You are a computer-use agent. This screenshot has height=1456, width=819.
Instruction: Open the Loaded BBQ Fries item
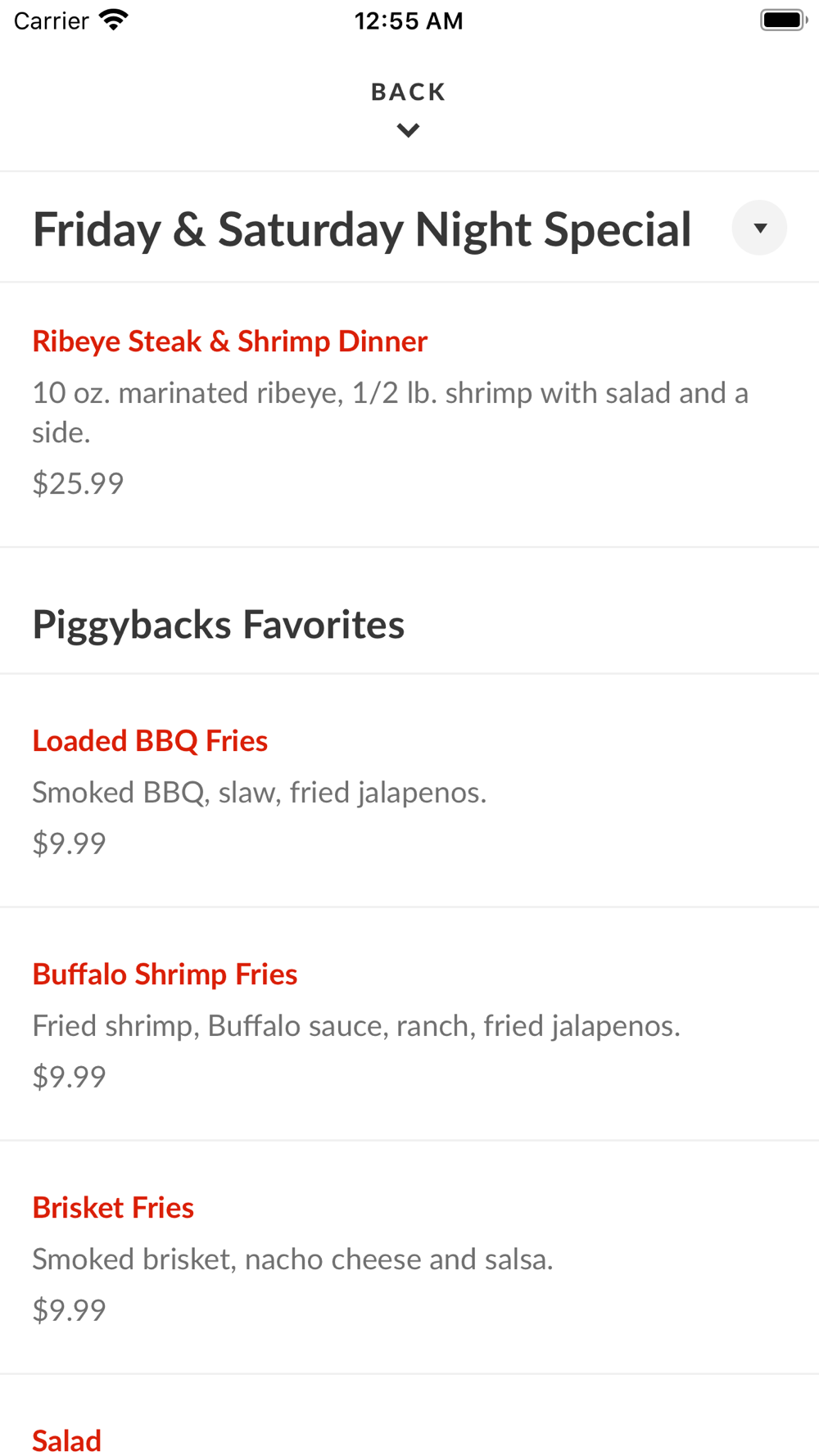click(409, 790)
